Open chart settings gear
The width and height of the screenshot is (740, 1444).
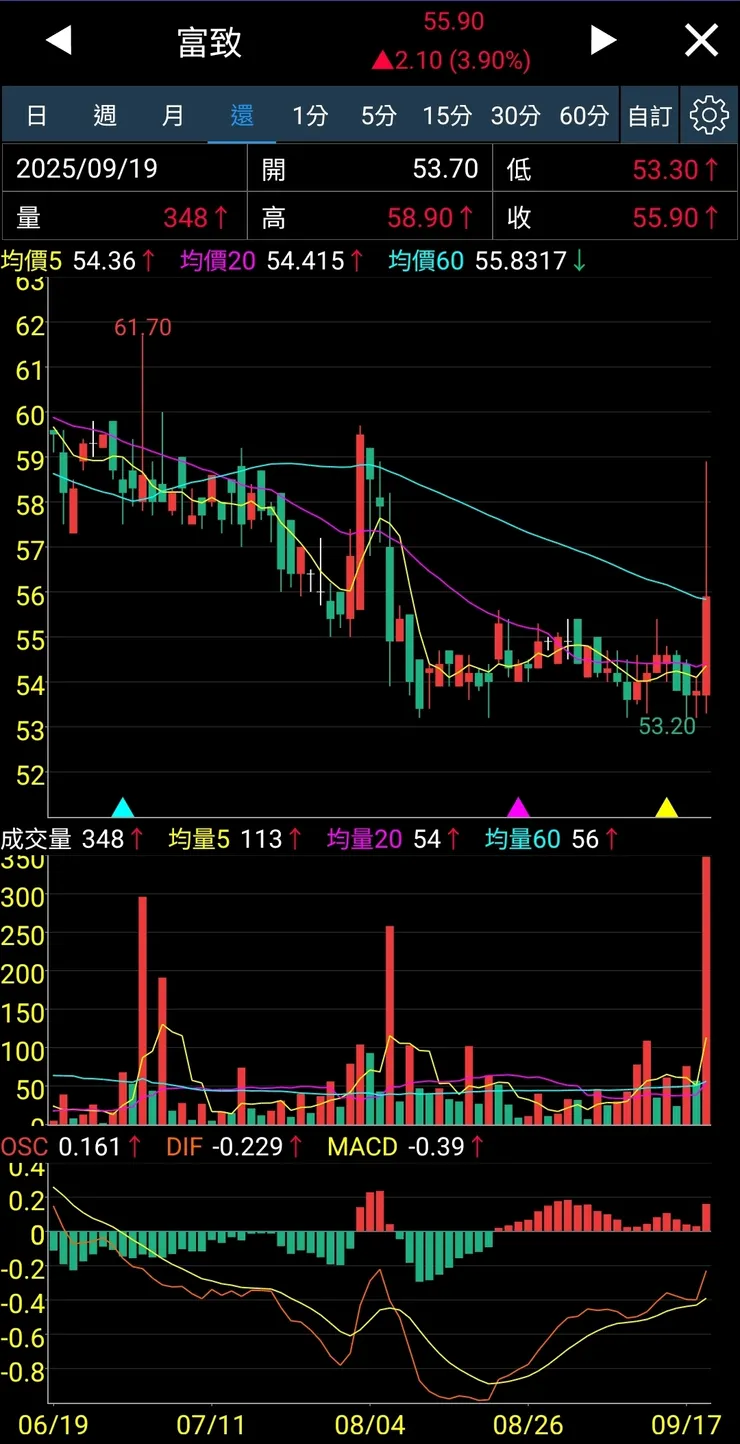coord(709,116)
